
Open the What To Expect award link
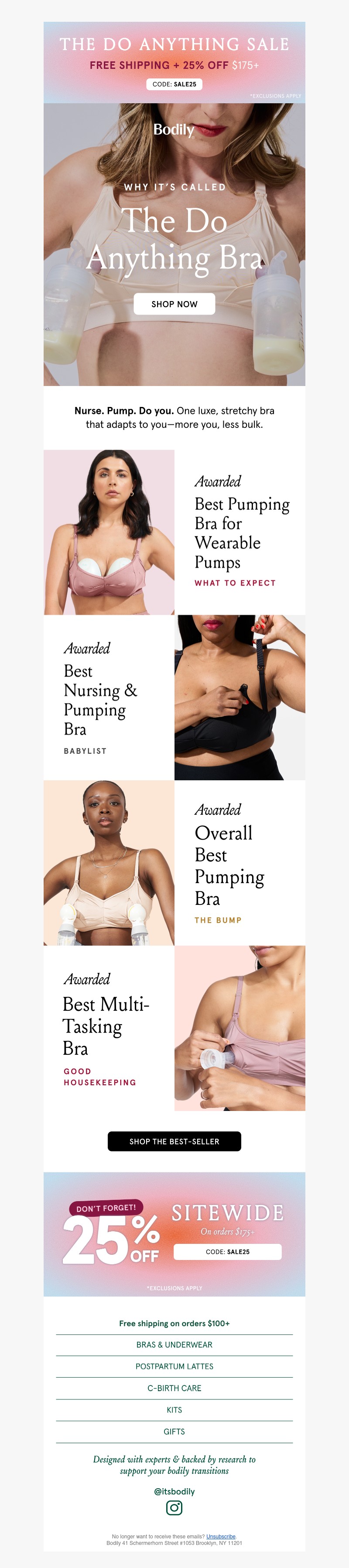point(235,582)
